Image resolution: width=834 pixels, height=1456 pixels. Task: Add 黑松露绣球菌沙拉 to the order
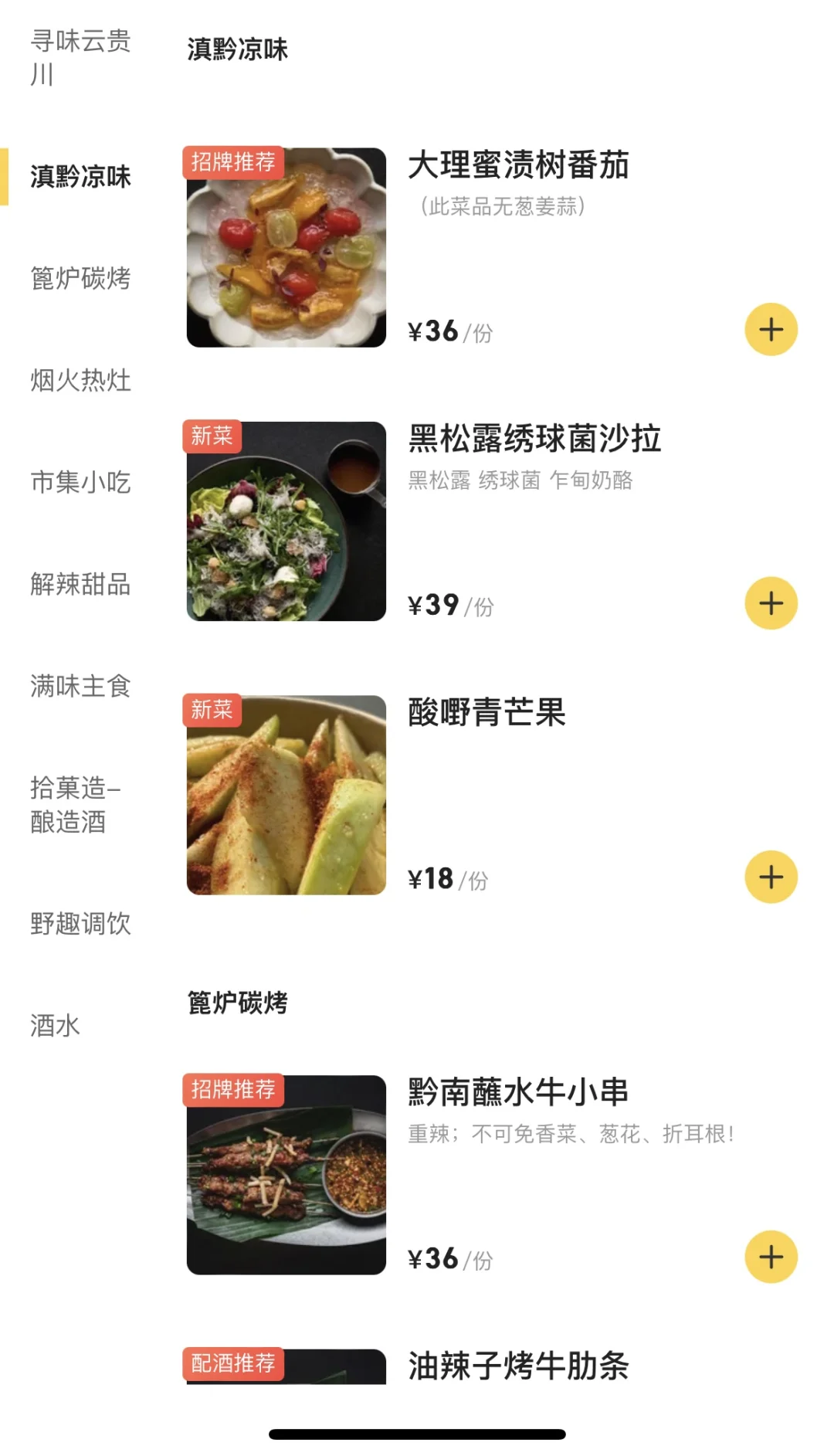771,603
